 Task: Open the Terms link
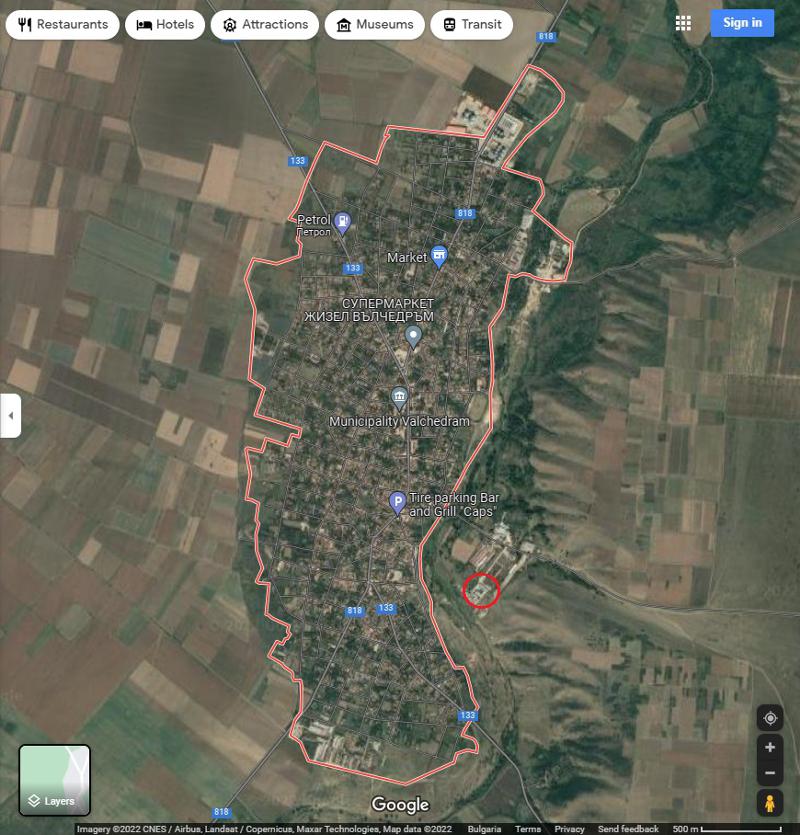[528, 829]
